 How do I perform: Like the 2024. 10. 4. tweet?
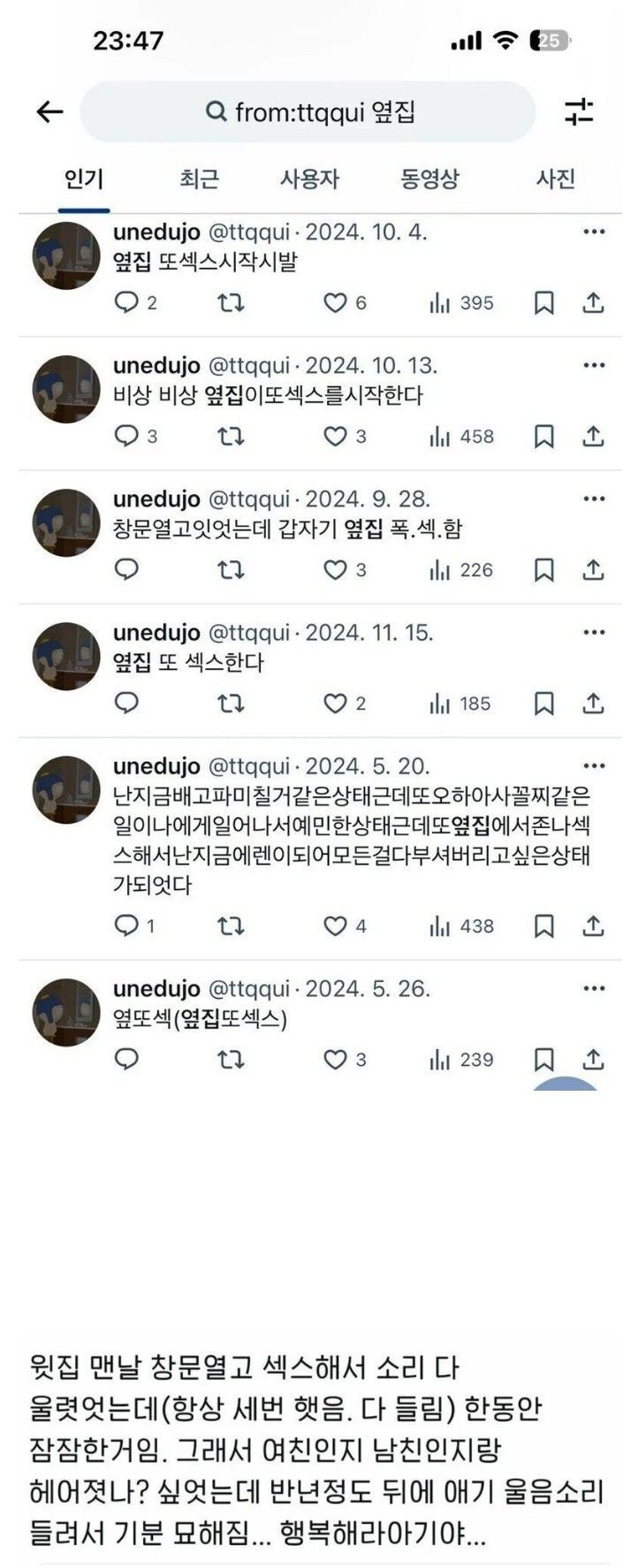coord(335,303)
